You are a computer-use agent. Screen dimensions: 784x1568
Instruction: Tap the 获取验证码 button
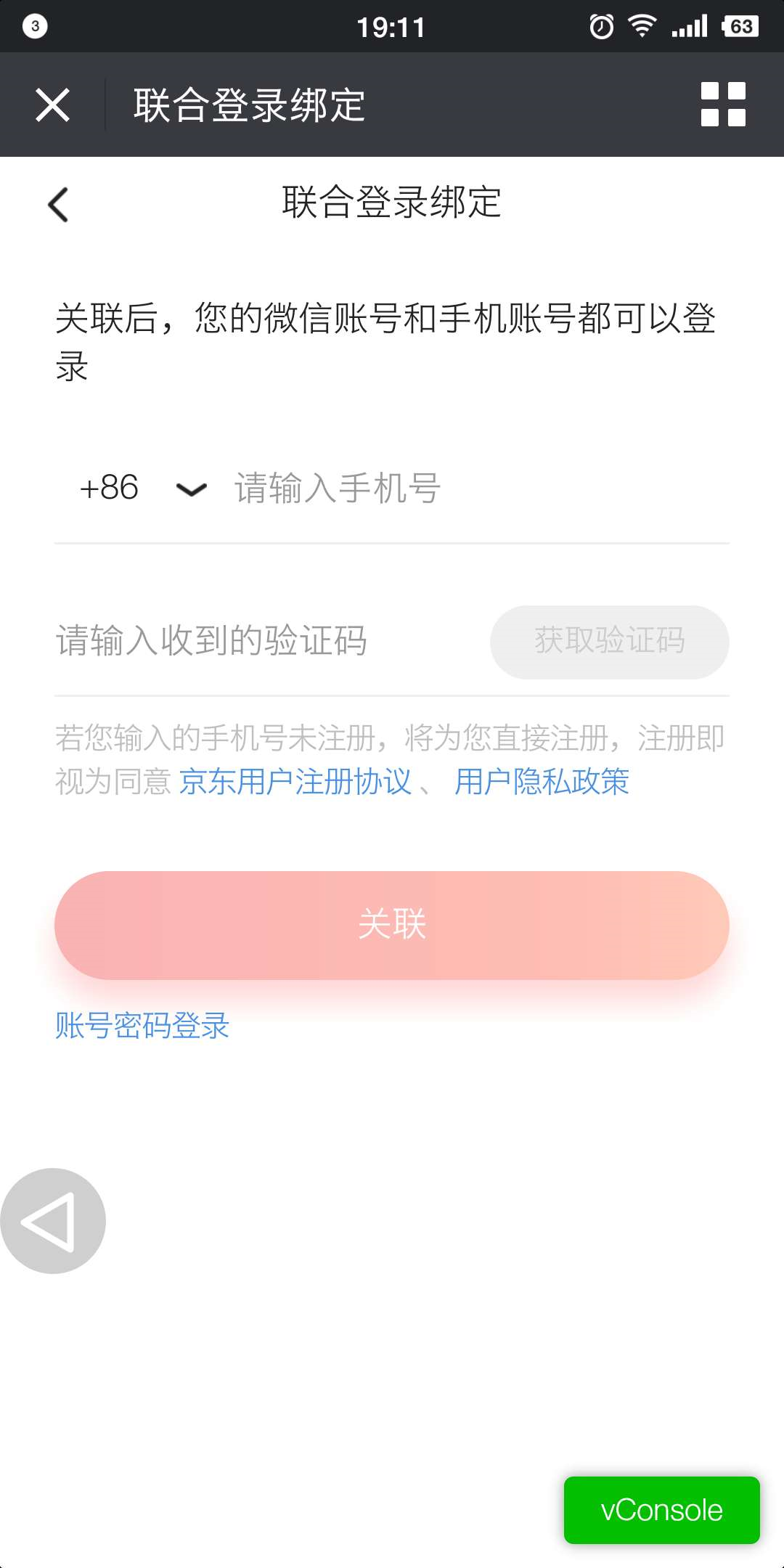pyautogui.click(x=610, y=642)
